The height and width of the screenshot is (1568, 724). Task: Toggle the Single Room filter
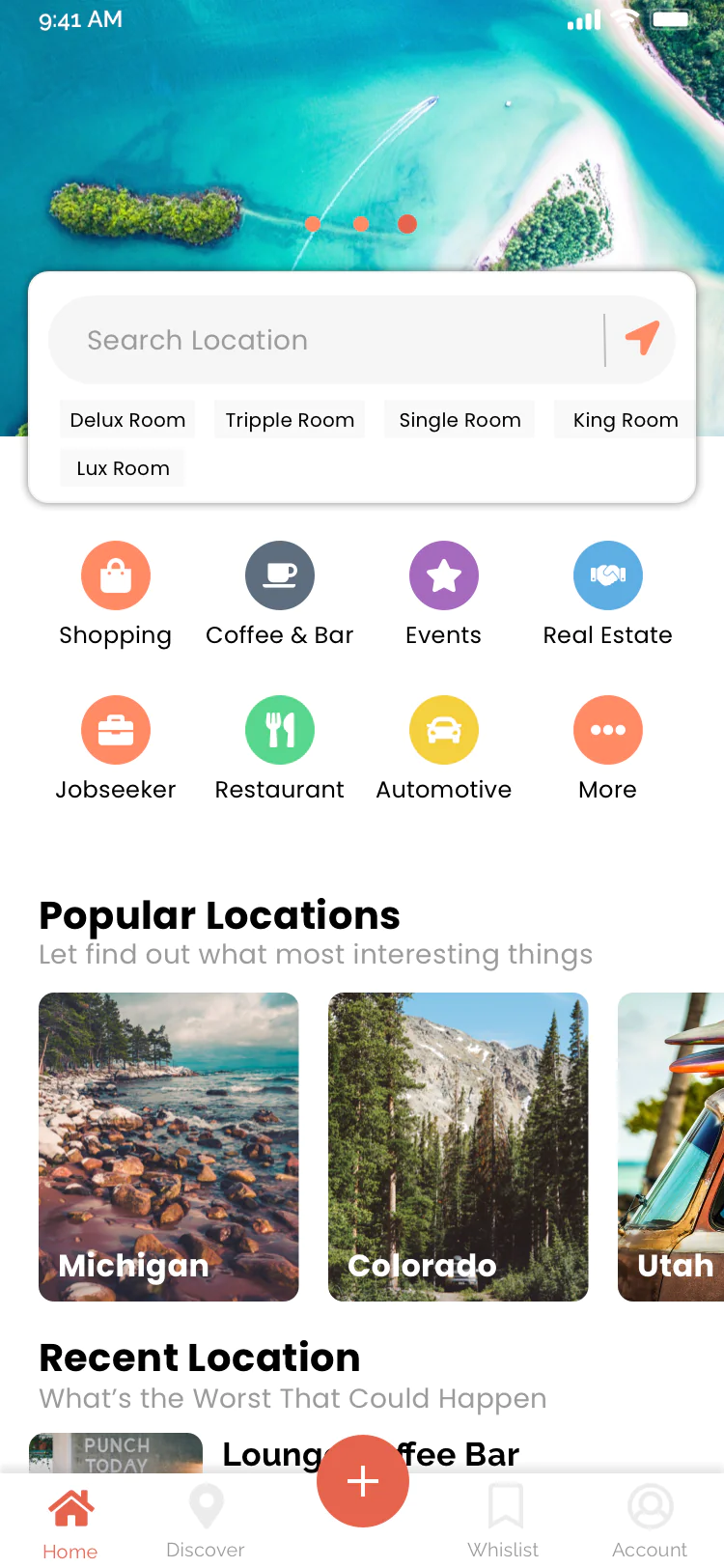(459, 419)
